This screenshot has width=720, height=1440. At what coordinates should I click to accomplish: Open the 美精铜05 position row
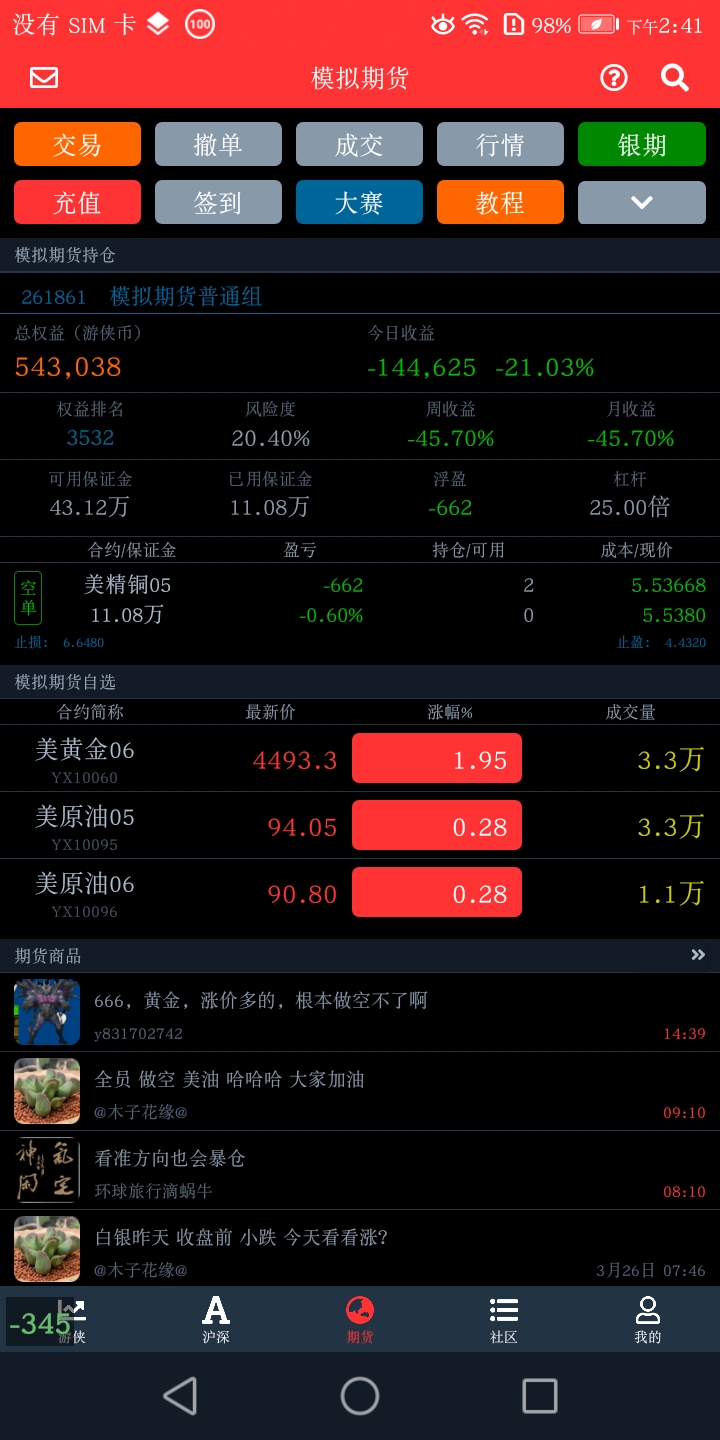[x=360, y=600]
